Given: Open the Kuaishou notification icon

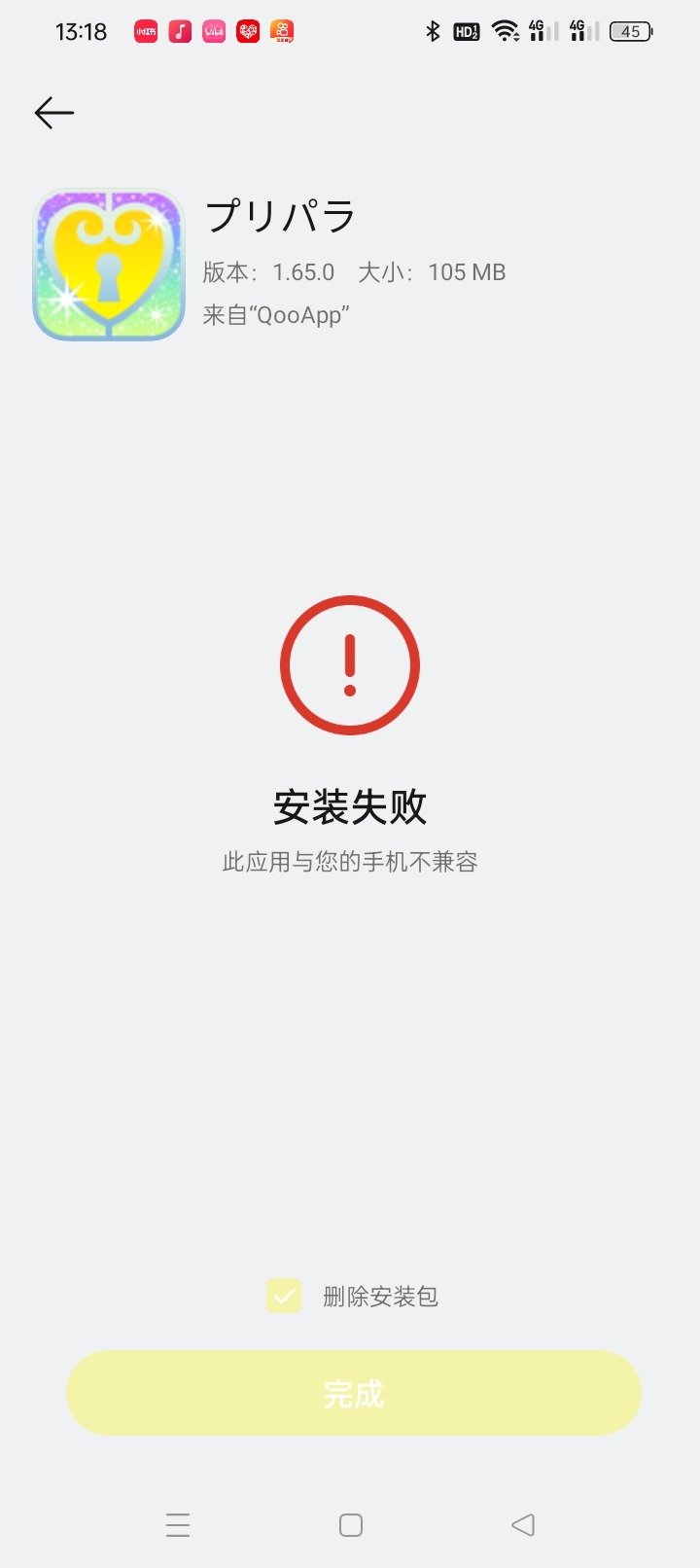Looking at the screenshot, I should (282, 31).
